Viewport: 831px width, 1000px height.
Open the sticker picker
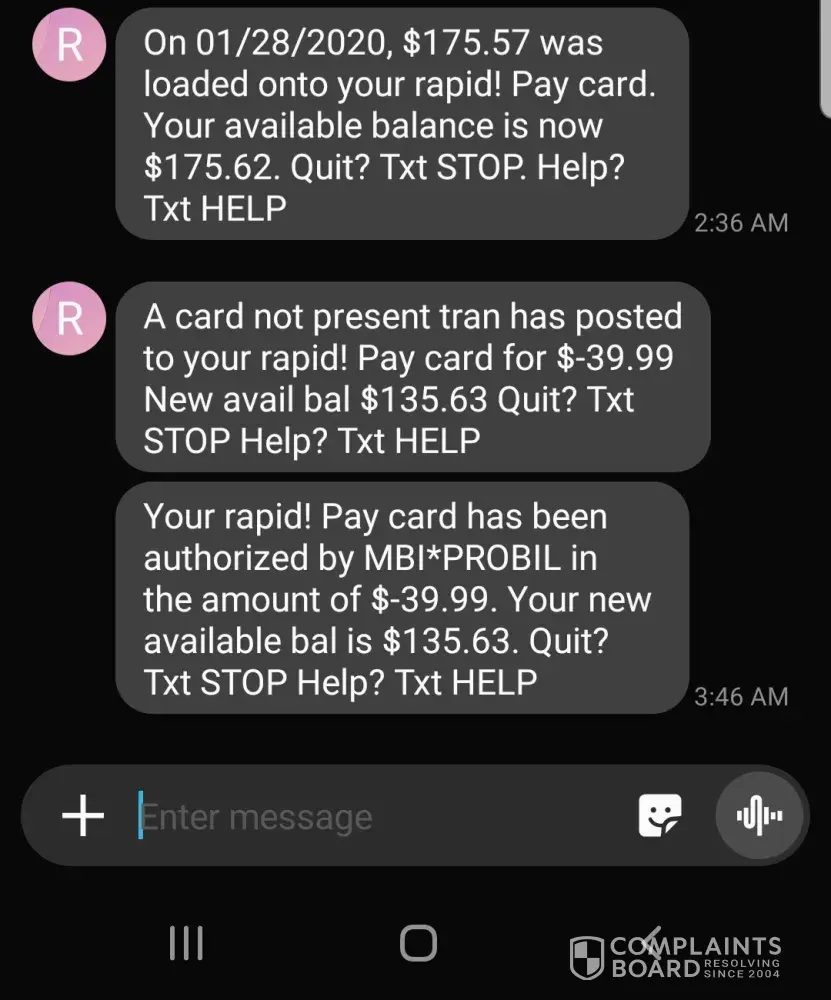660,816
